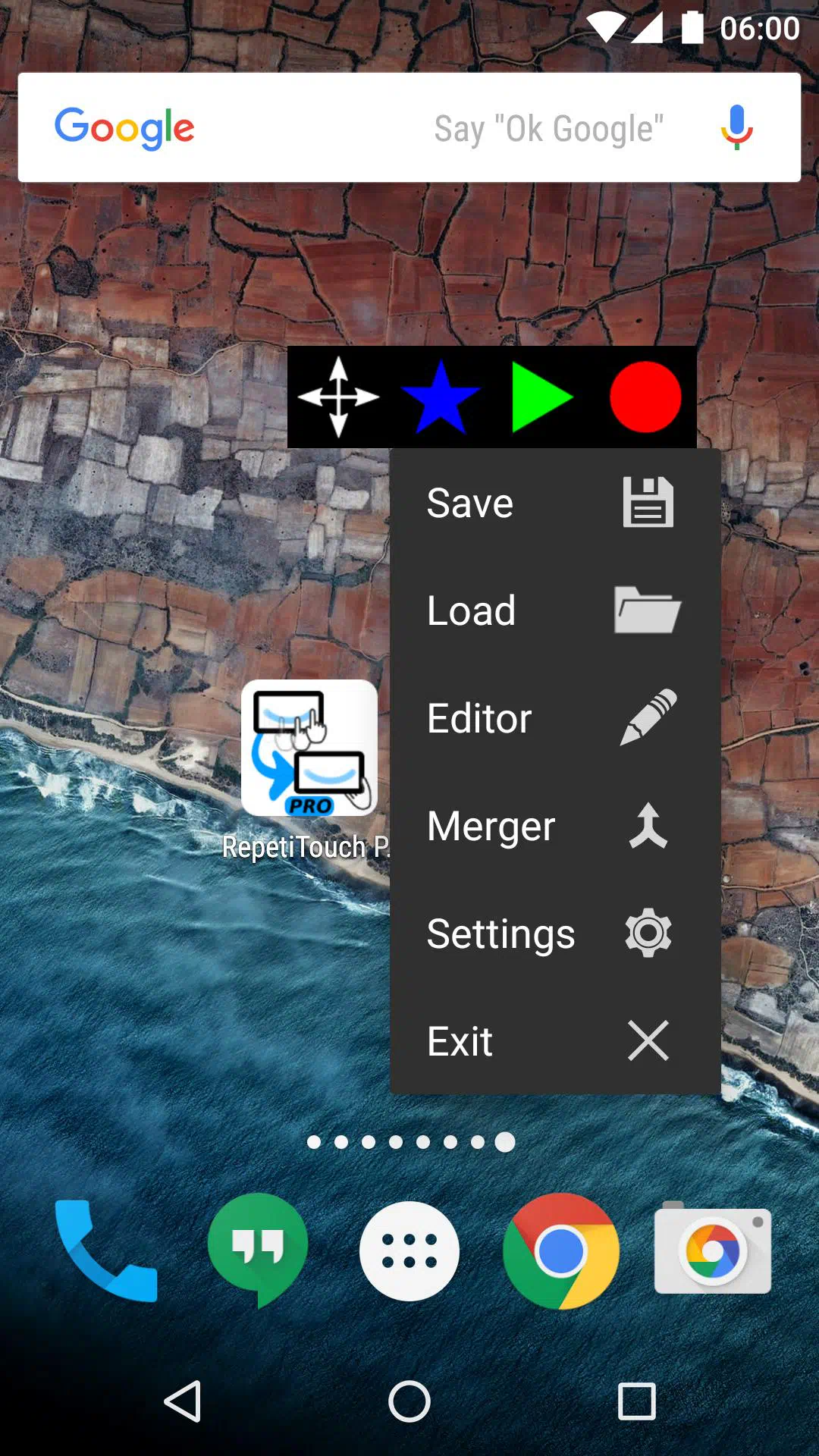Tap the blue star icon

pos(441,397)
